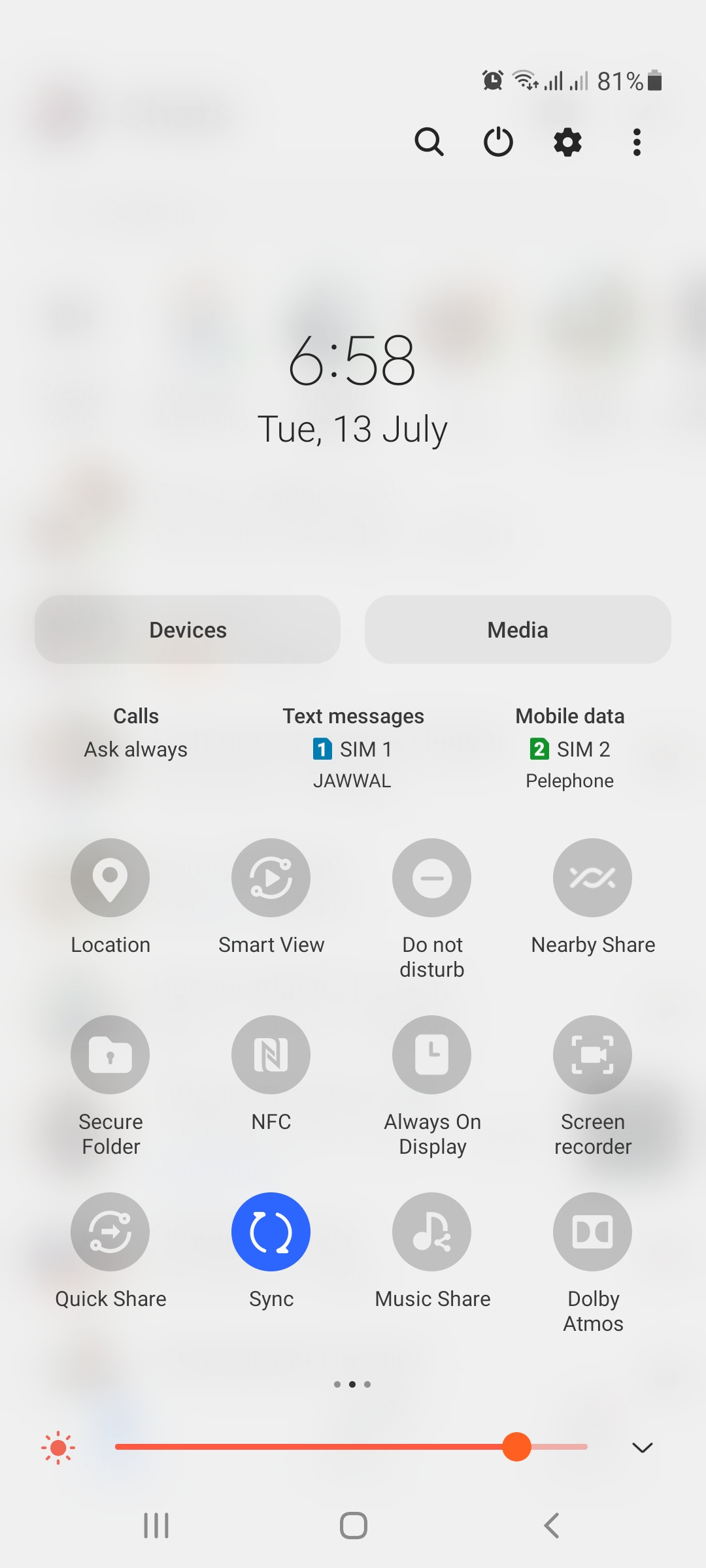Turn on Nearby Share

point(592,877)
